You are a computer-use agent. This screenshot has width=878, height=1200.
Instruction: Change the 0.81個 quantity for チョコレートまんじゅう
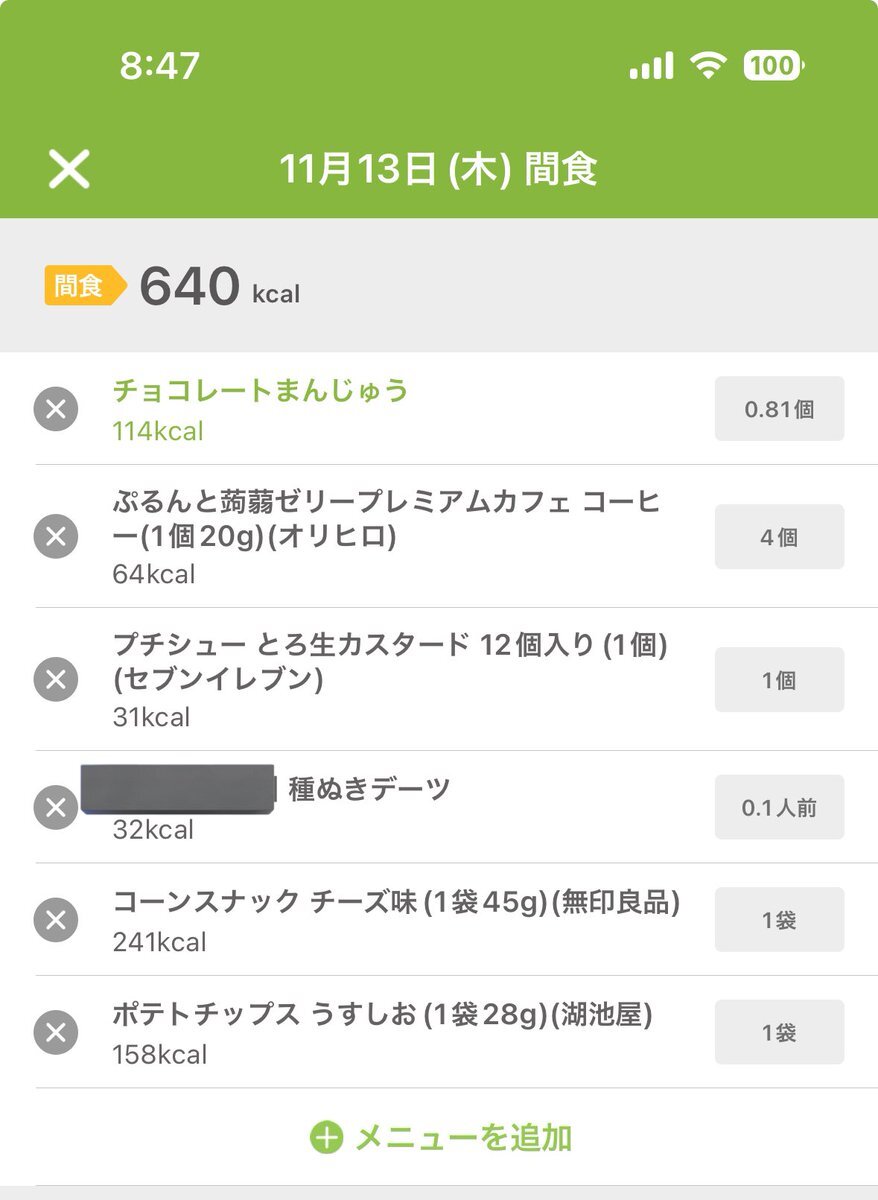779,409
